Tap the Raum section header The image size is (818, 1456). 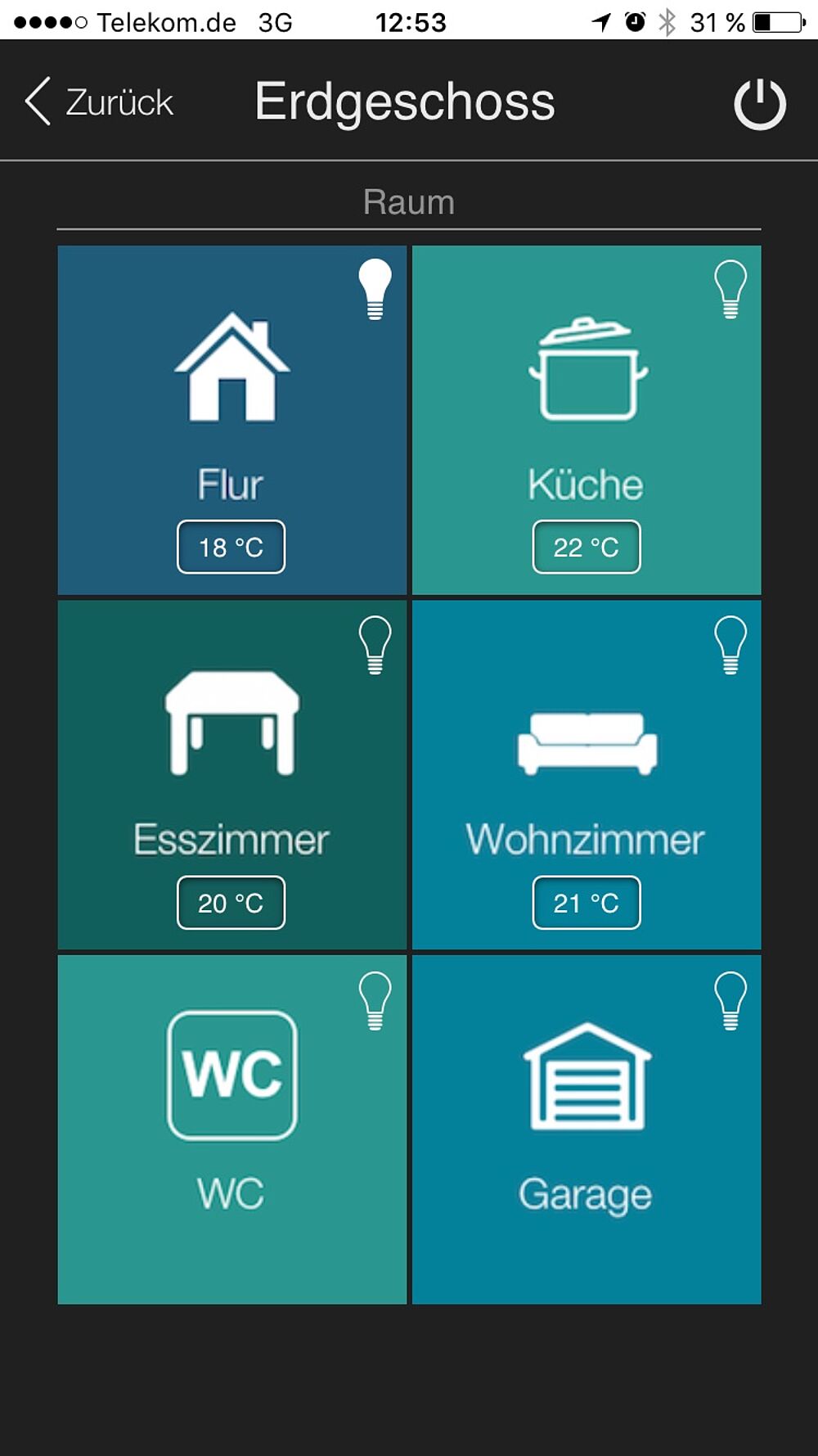(408, 201)
